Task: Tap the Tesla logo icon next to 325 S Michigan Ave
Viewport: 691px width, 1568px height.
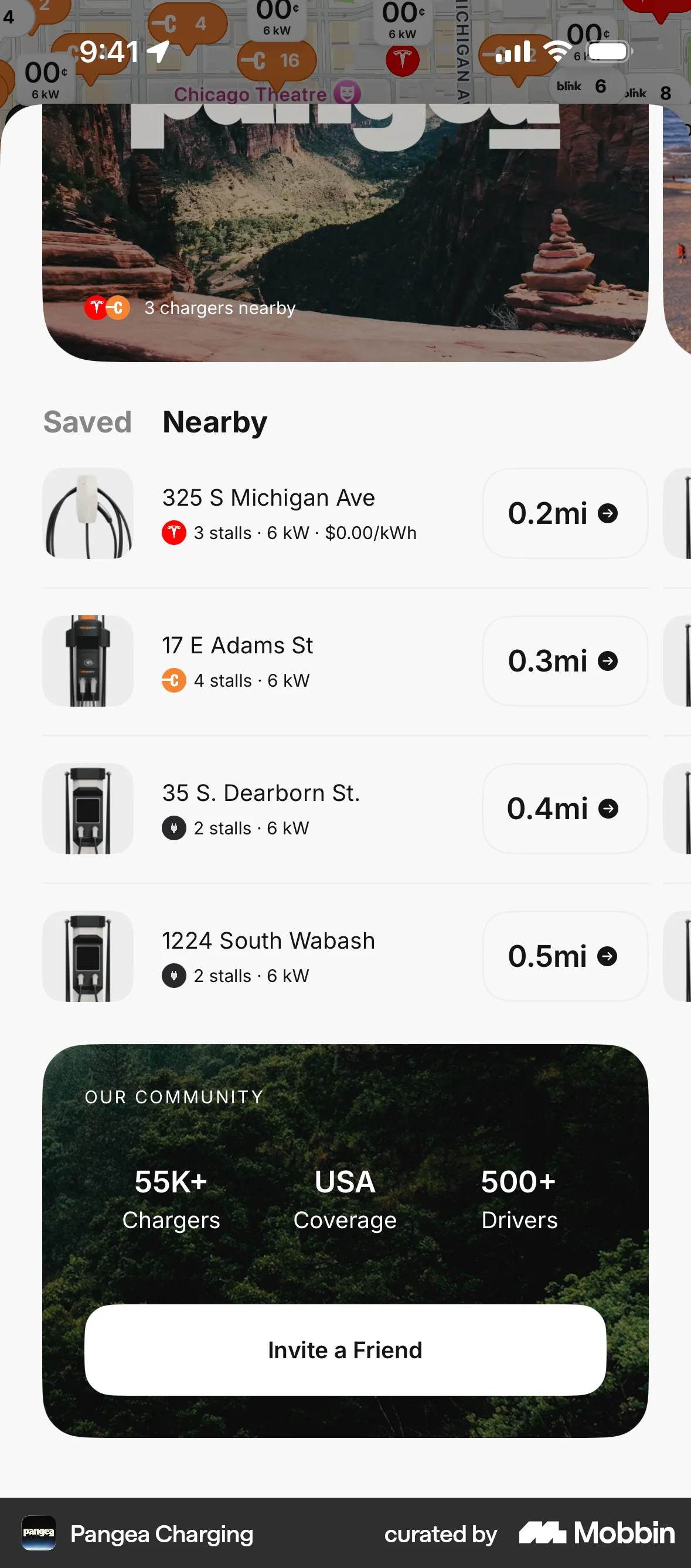Action: tap(173, 533)
